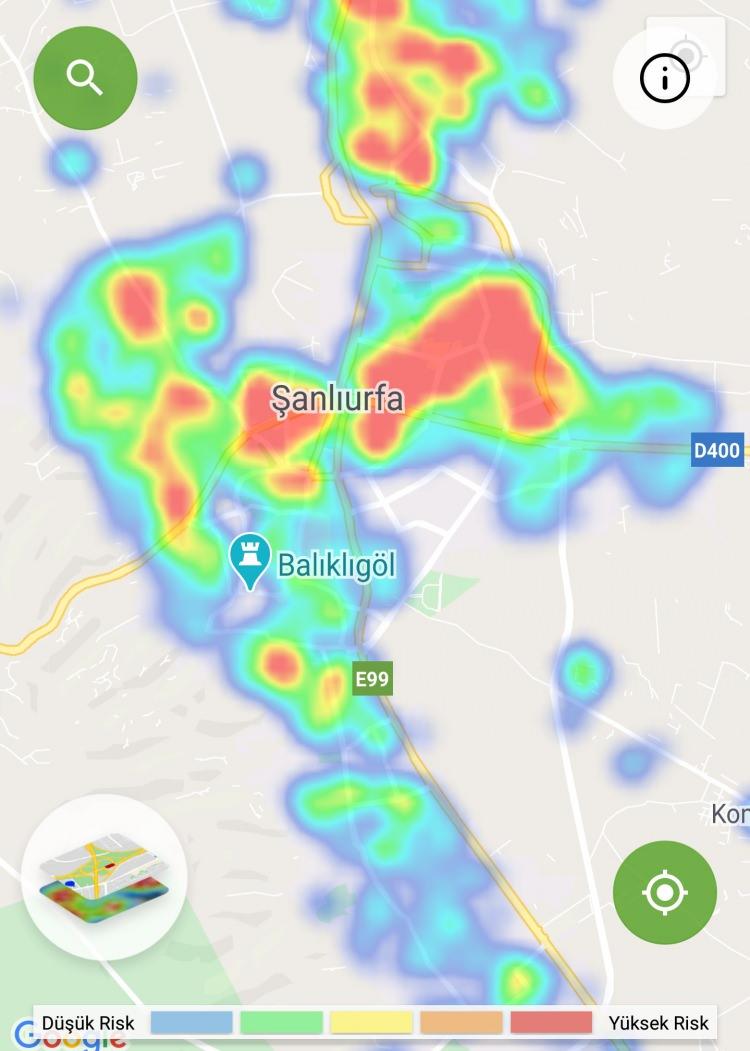Open the info circle button
Screen dimensions: 750x1051
click(665, 79)
